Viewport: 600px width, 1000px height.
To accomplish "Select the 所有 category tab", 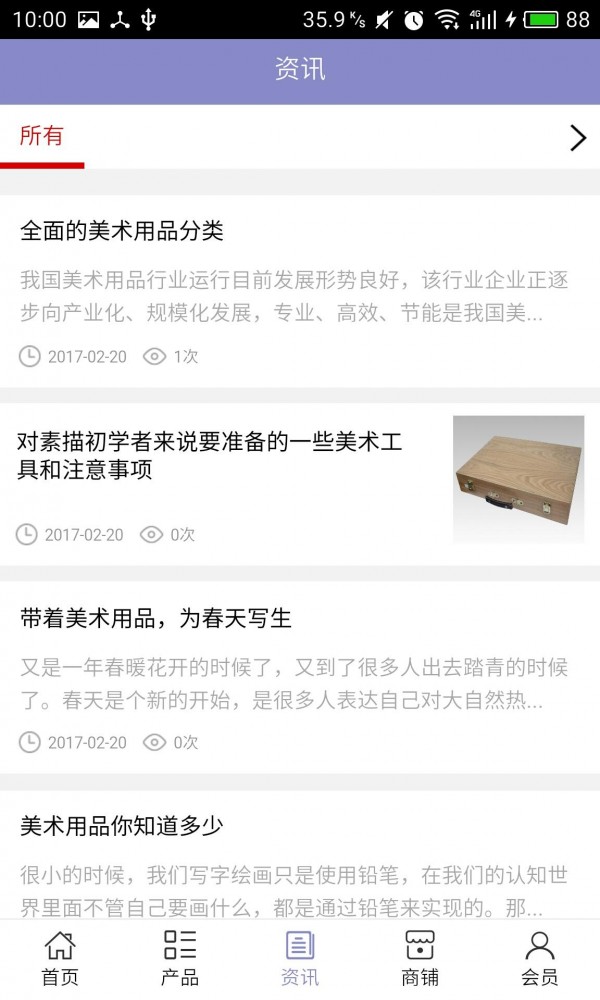I will click(42, 137).
